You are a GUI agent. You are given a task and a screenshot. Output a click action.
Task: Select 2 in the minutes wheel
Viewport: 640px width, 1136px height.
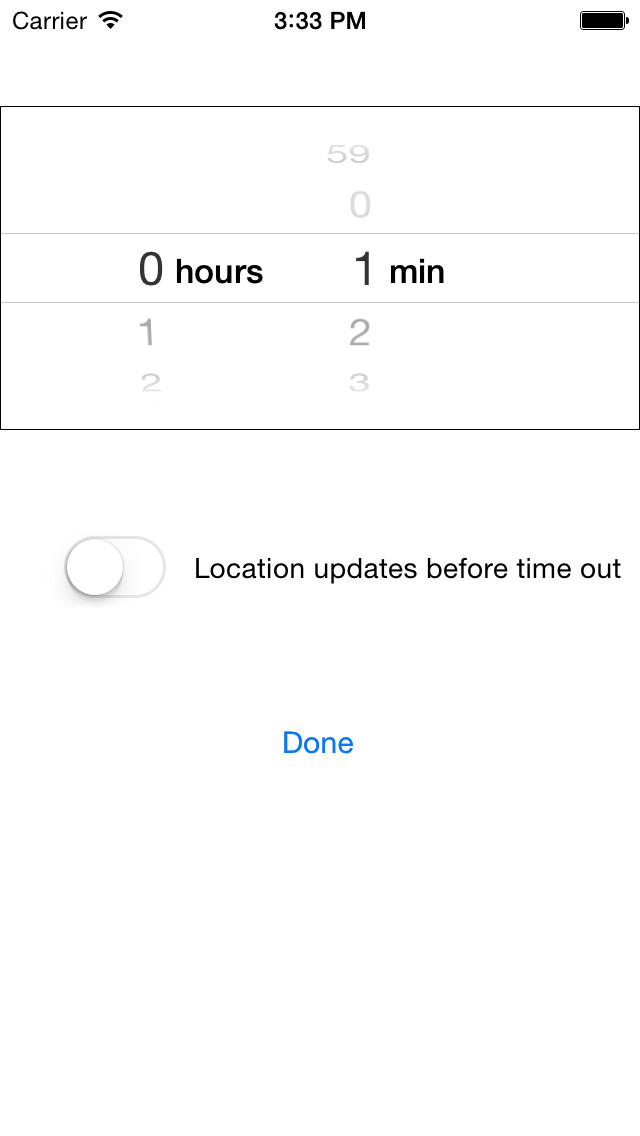tap(360, 333)
